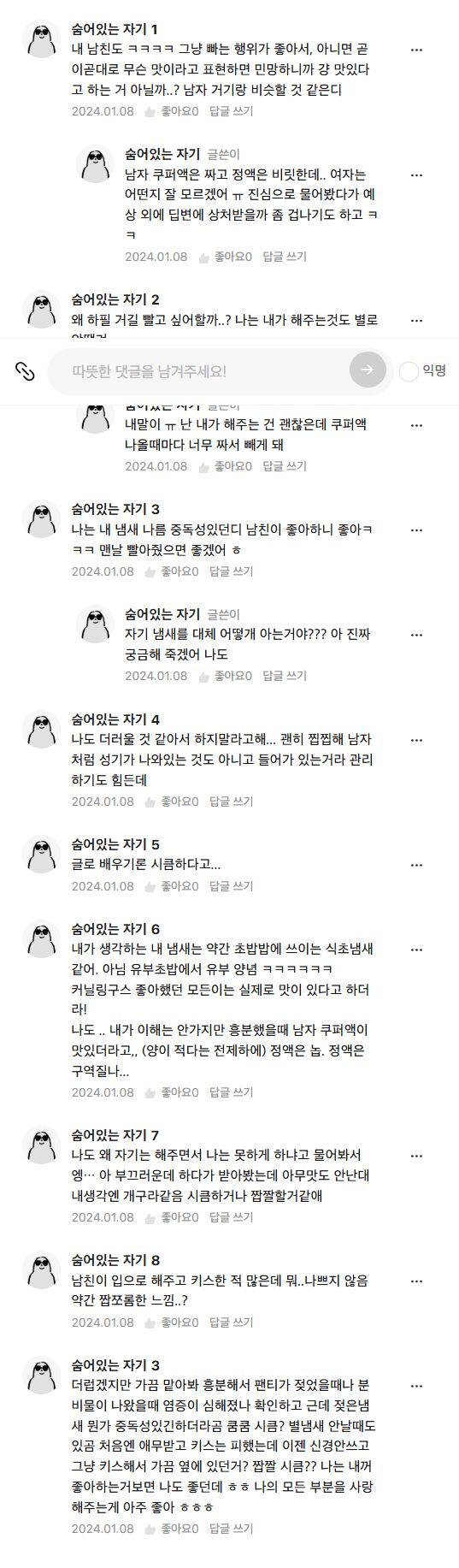This screenshot has width=459, height=1568.
Task: Reply to 숨어있는 자기 8's comment
Action: tap(232, 1322)
